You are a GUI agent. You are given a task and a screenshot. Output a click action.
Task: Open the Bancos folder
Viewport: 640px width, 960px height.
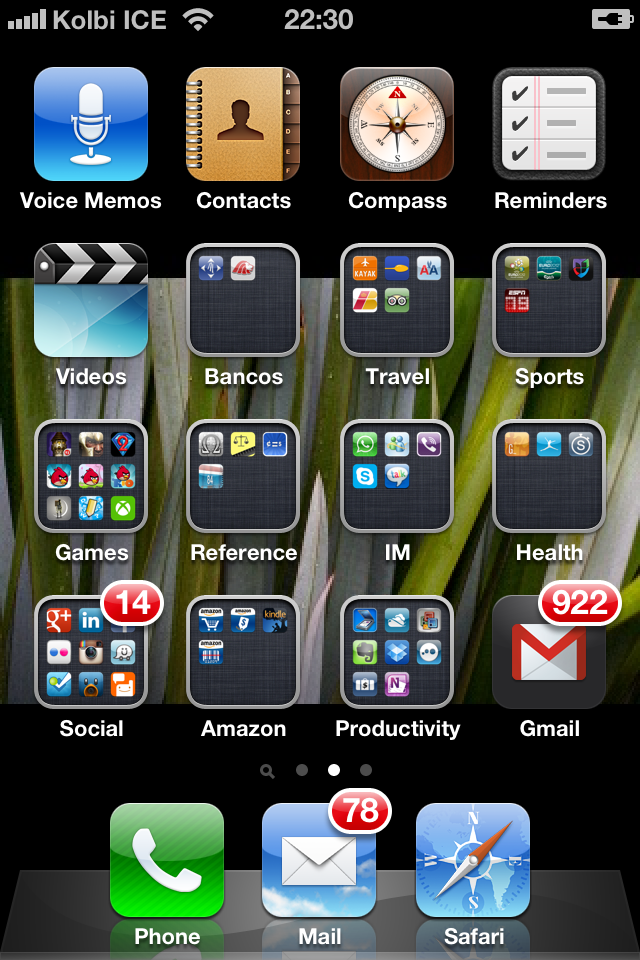(243, 300)
